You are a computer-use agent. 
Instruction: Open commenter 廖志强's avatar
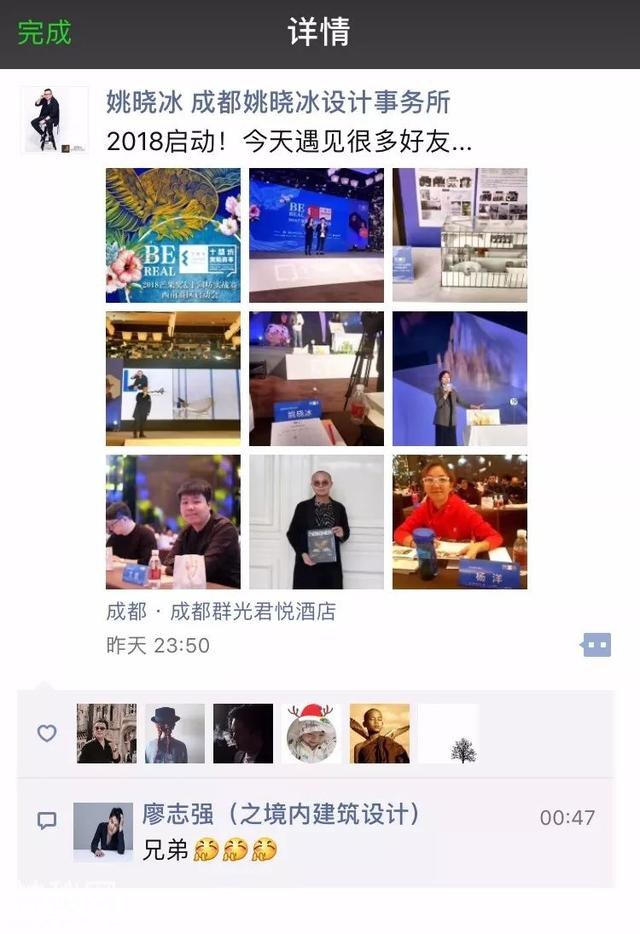(x=103, y=831)
